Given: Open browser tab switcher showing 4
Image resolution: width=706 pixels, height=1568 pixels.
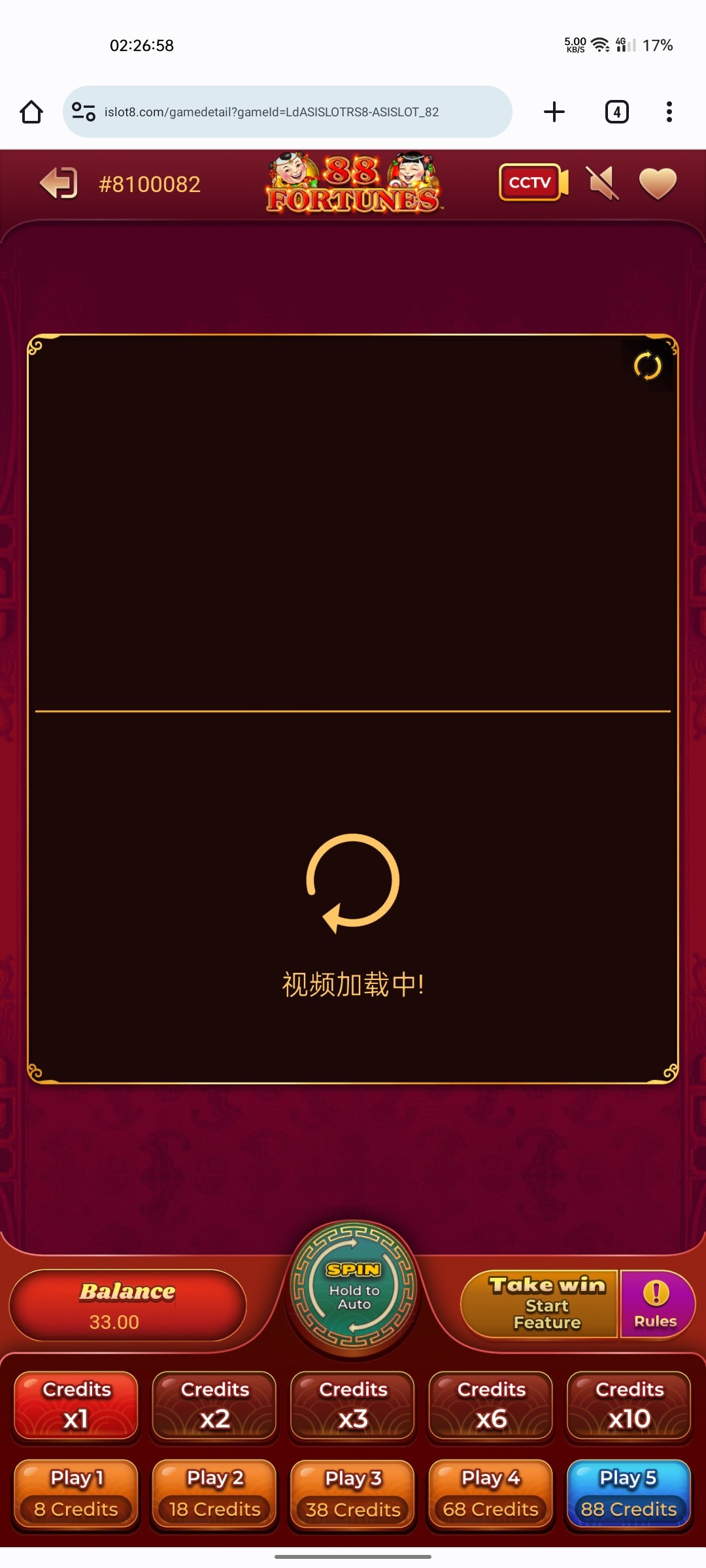Looking at the screenshot, I should click(x=616, y=112).
